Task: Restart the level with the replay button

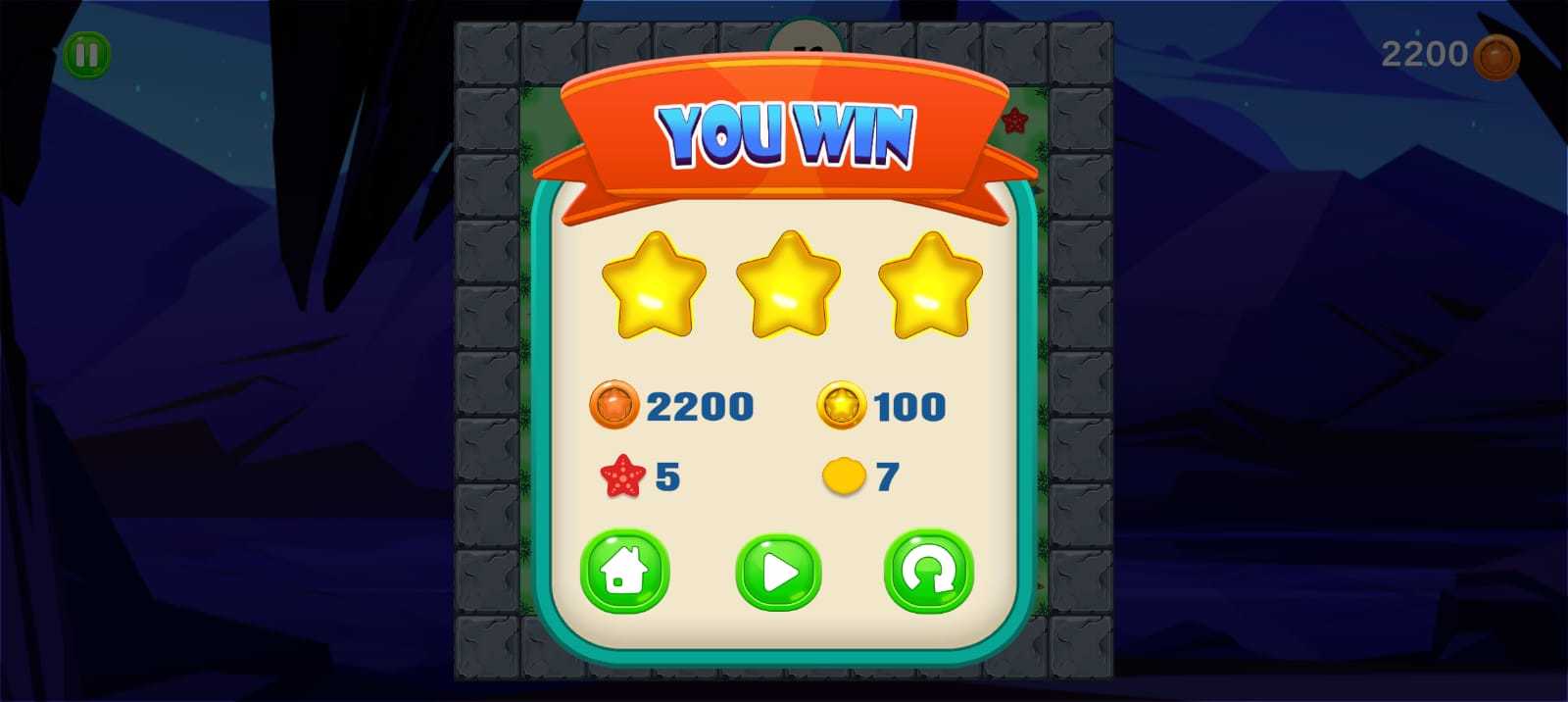Action: (x=928, y=573)
